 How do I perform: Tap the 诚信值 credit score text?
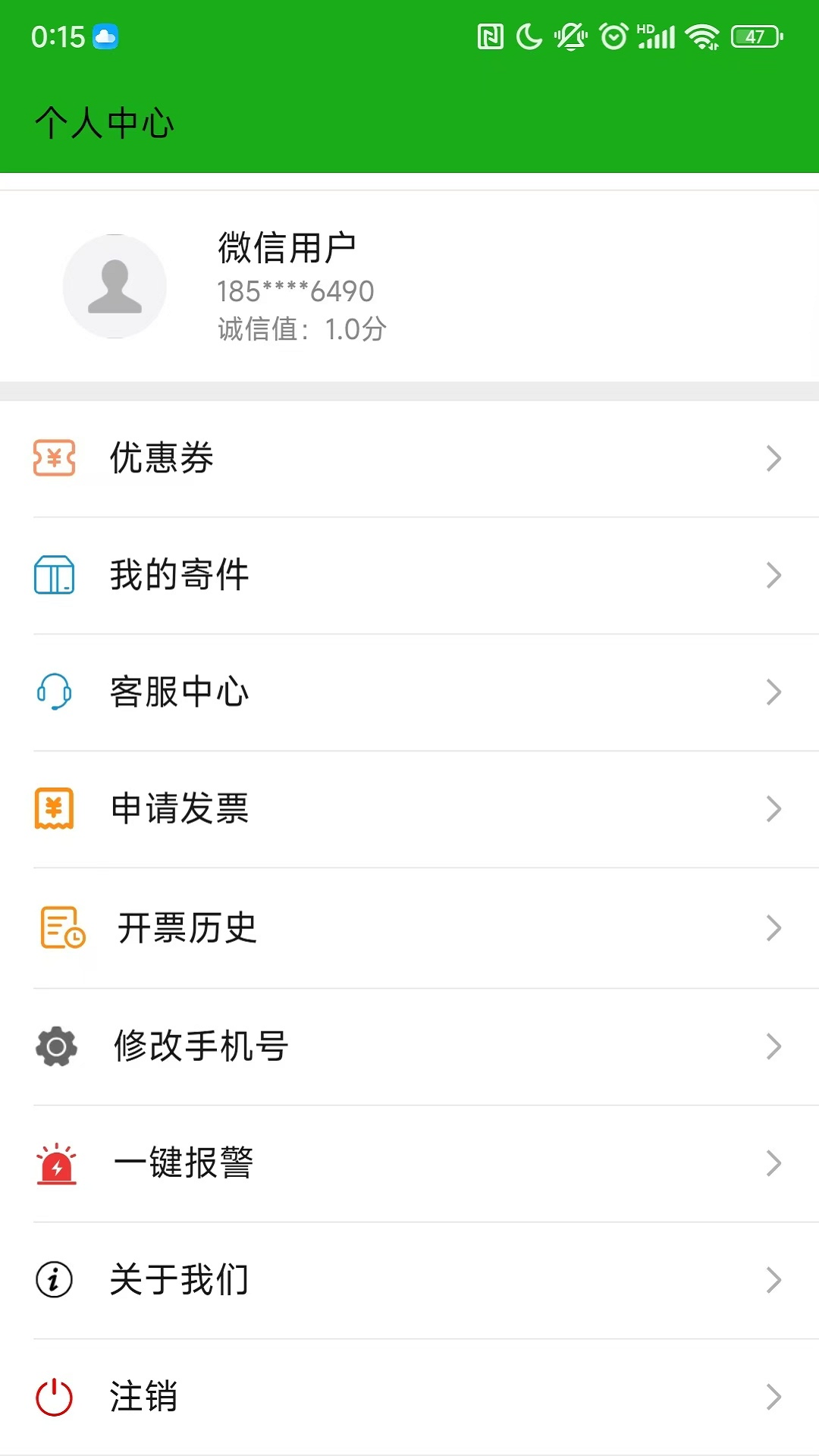pyautogui.click(x=300, y=330)
